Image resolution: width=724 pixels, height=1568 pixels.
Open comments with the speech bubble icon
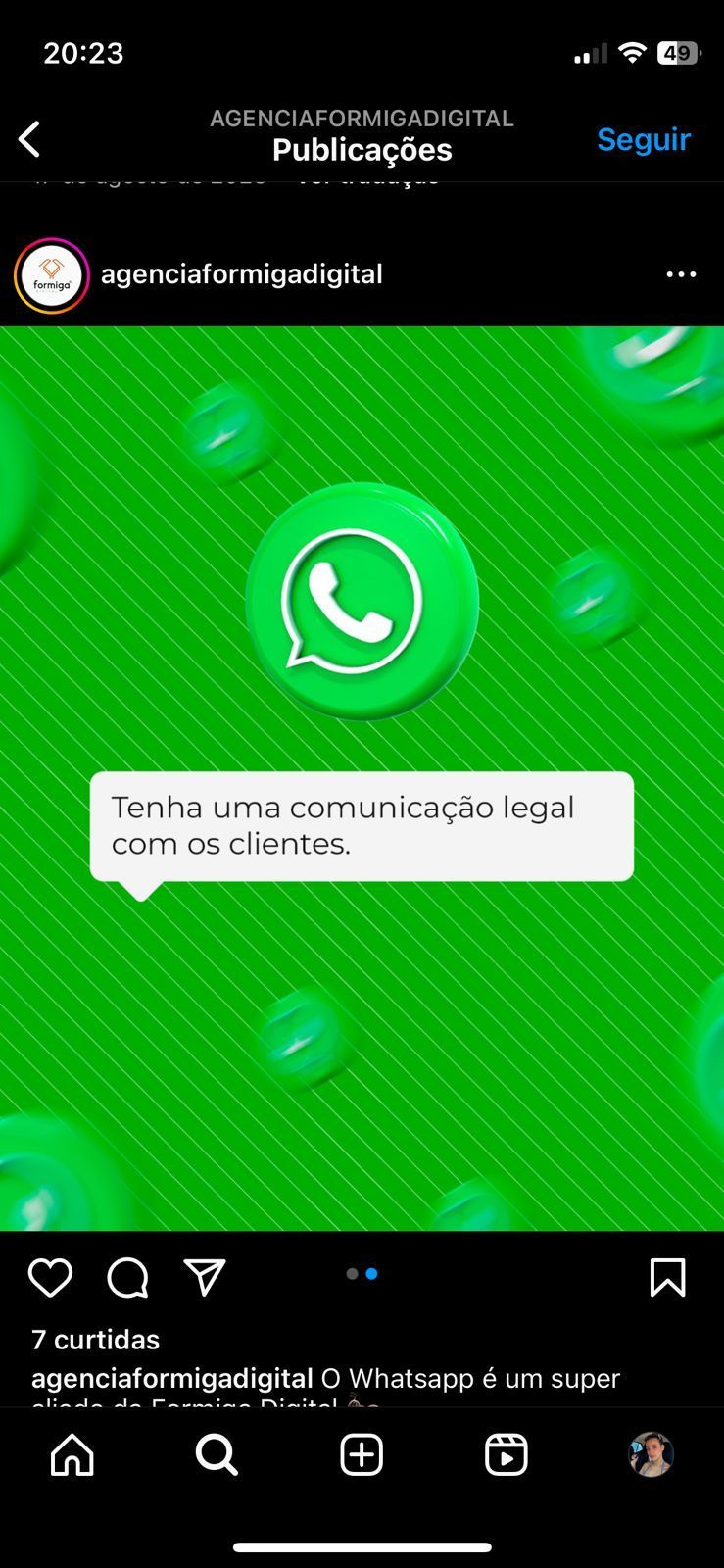[x=127, y=1278]
